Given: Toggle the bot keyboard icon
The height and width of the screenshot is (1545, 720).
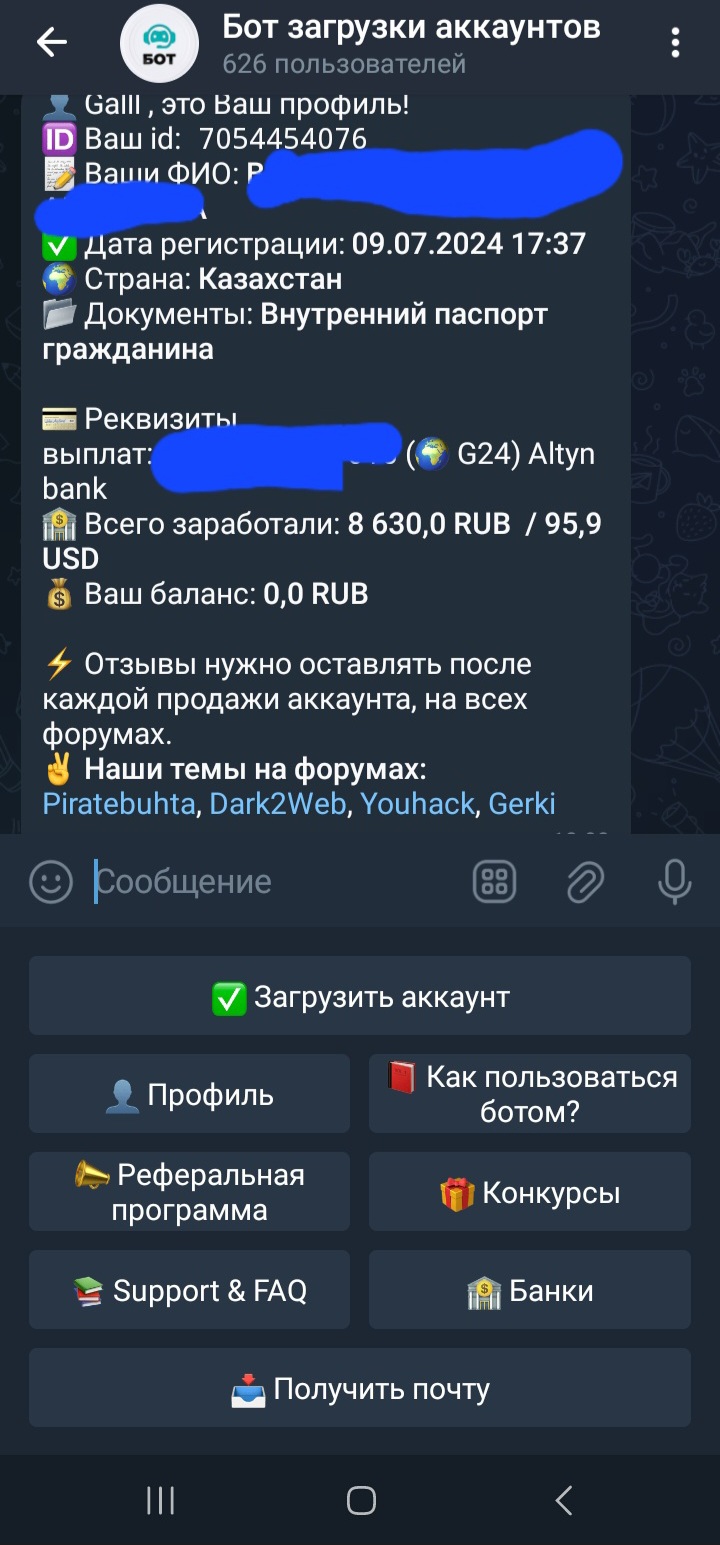Looking at the screenshot, I should click(494, 882).
